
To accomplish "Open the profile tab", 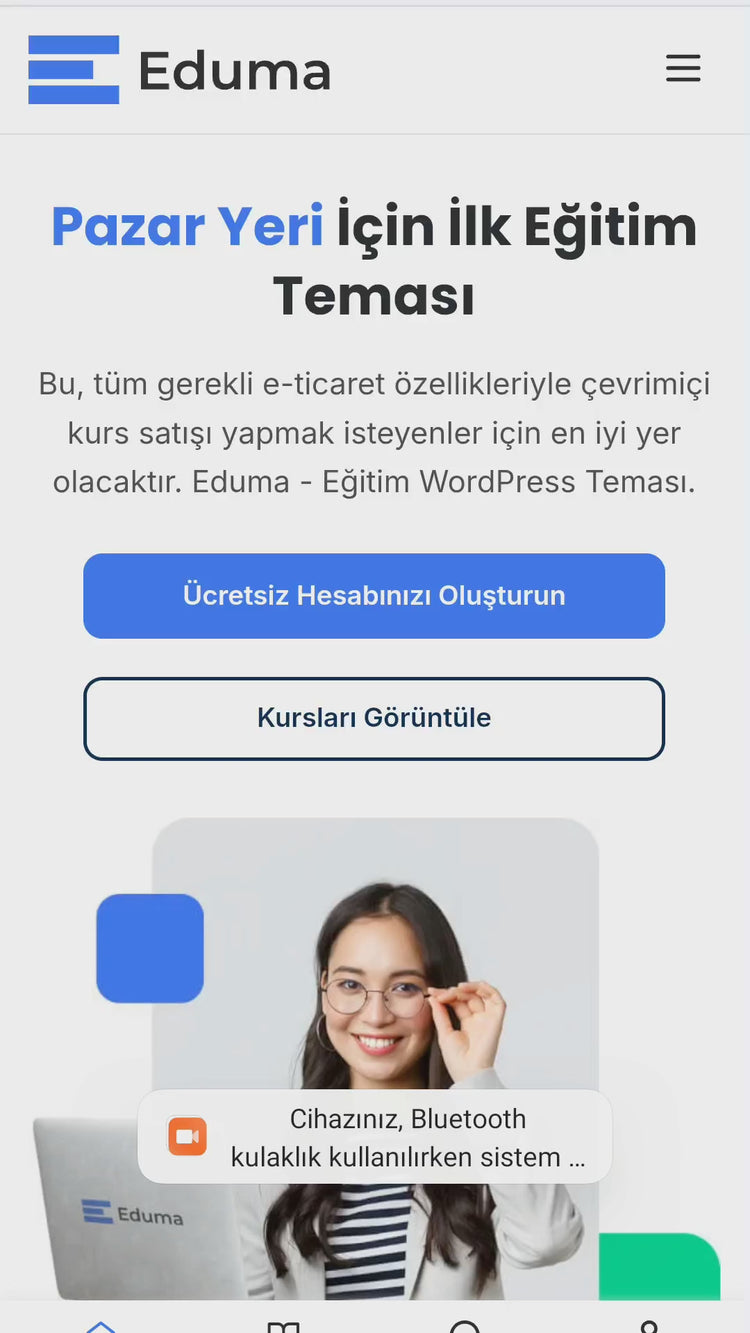I will 649,1325.
